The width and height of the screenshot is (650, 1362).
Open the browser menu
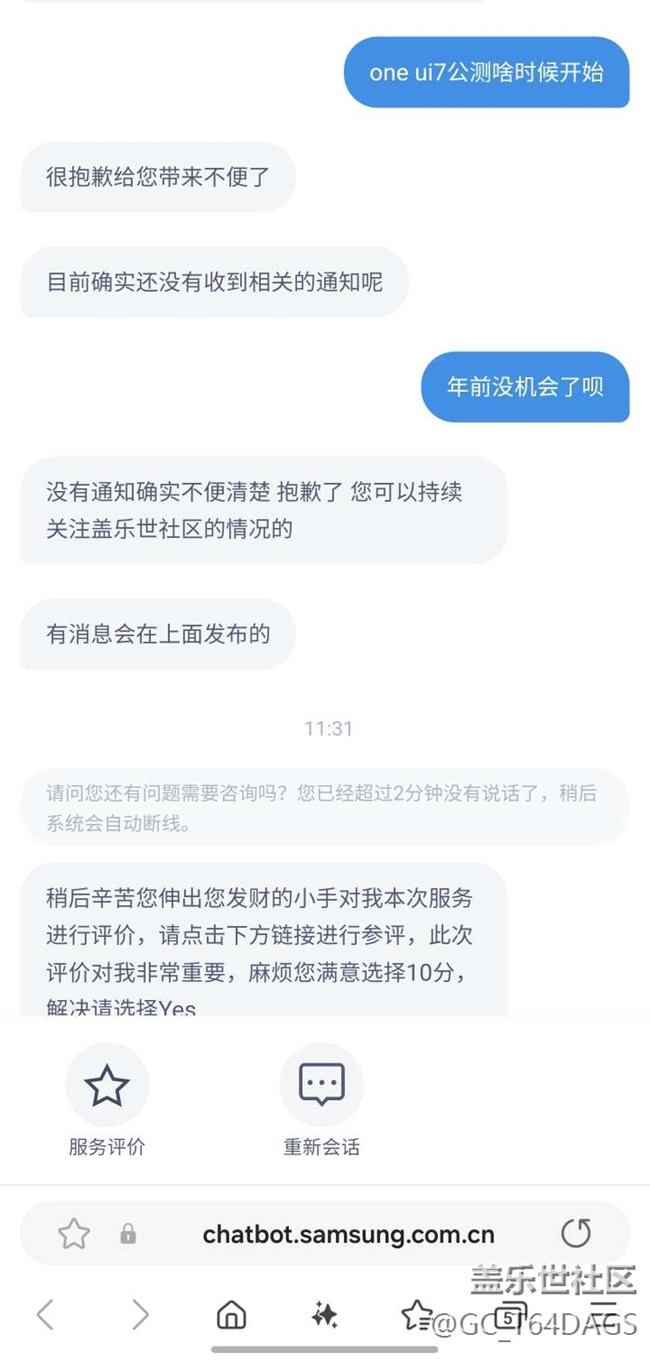point(603,1315)
